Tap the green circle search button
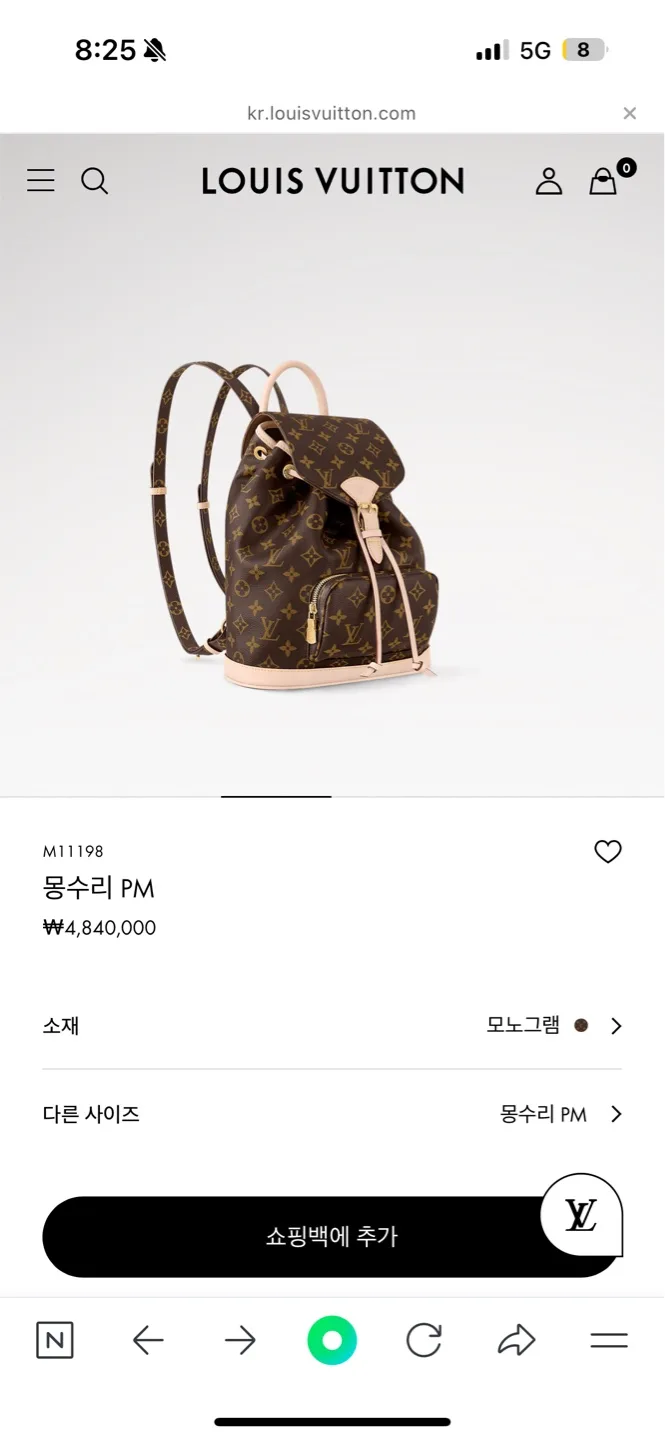The image size is (665, 1440). click(332, 1340)
